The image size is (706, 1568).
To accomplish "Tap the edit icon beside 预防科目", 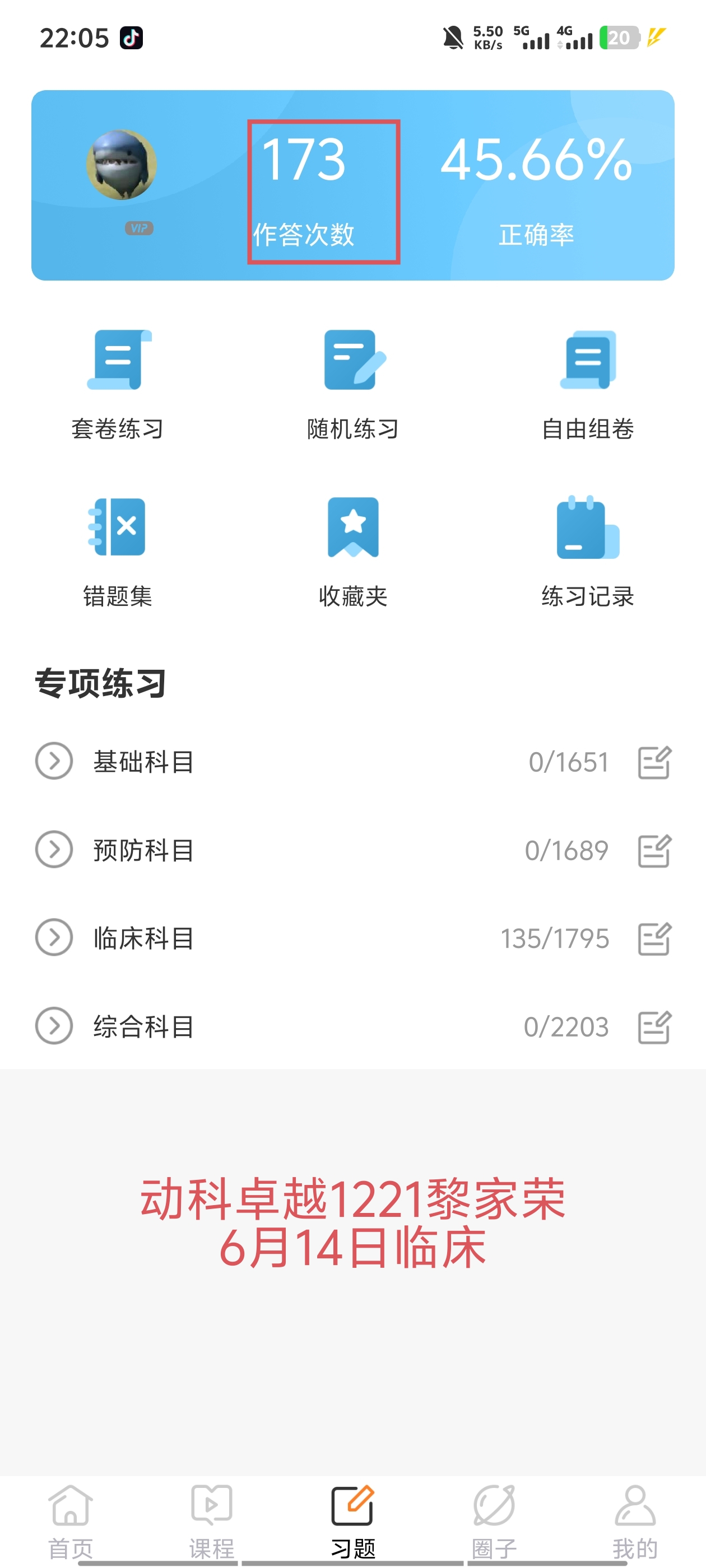I will tap(655, 850).
